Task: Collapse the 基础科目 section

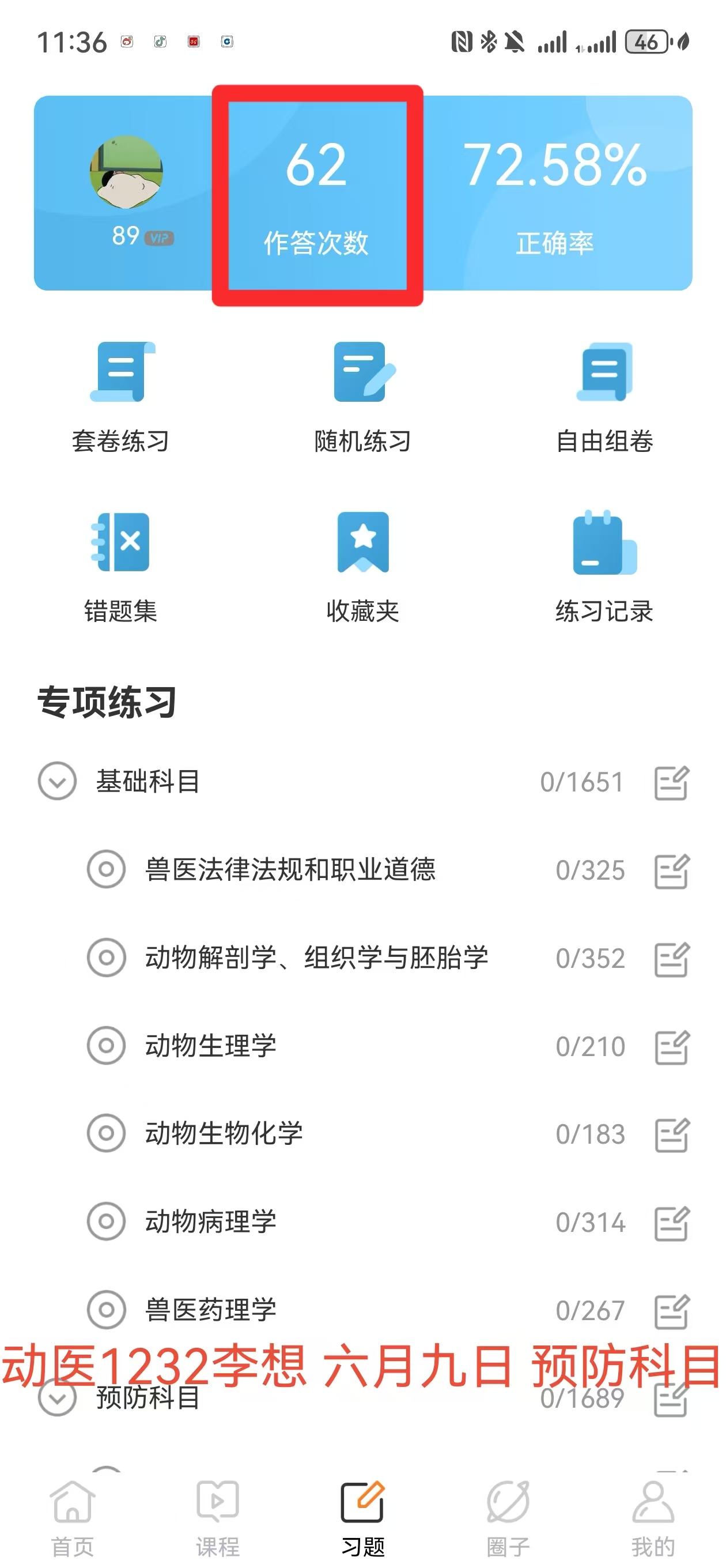Action: click(x=57, y=781)
